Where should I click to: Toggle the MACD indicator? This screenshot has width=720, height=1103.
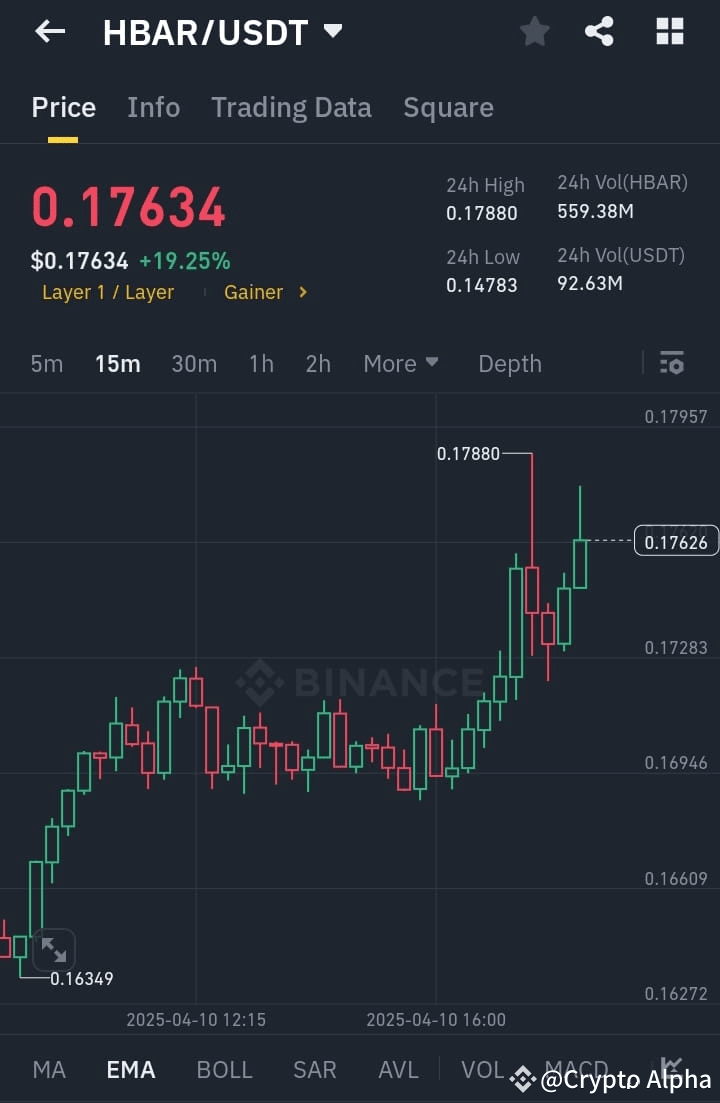click(576, 1069)
